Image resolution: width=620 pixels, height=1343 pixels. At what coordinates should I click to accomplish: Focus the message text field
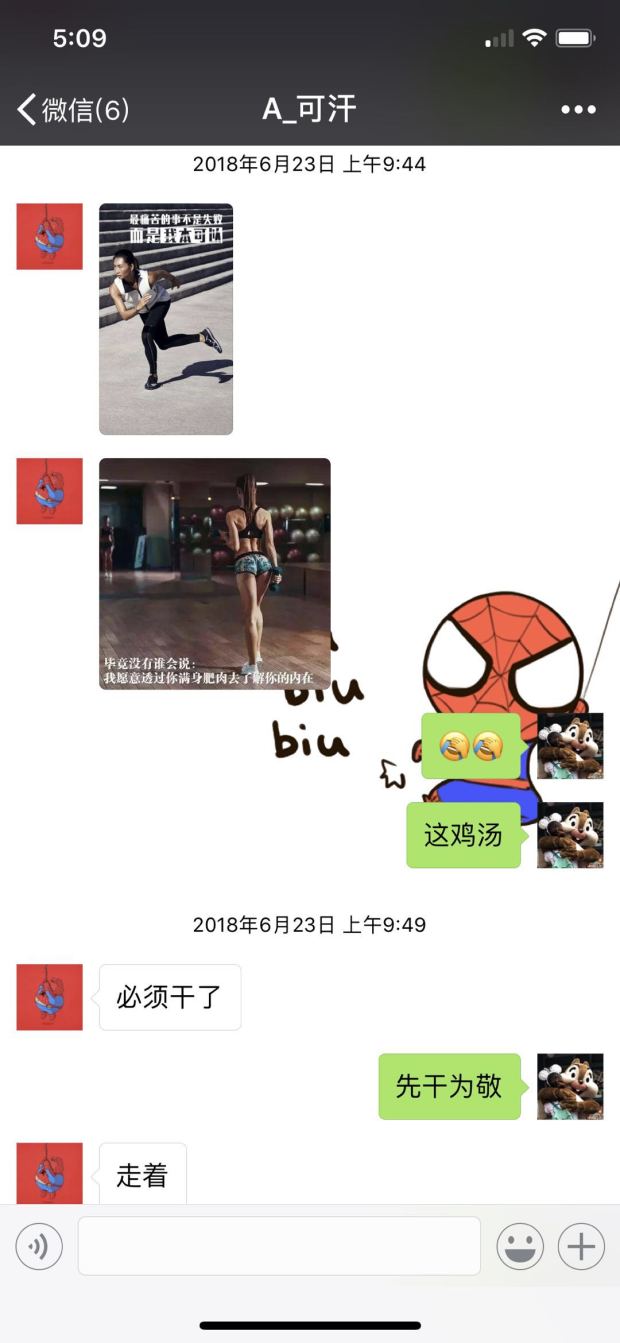pyautogui.click(x=279, y=1246)
